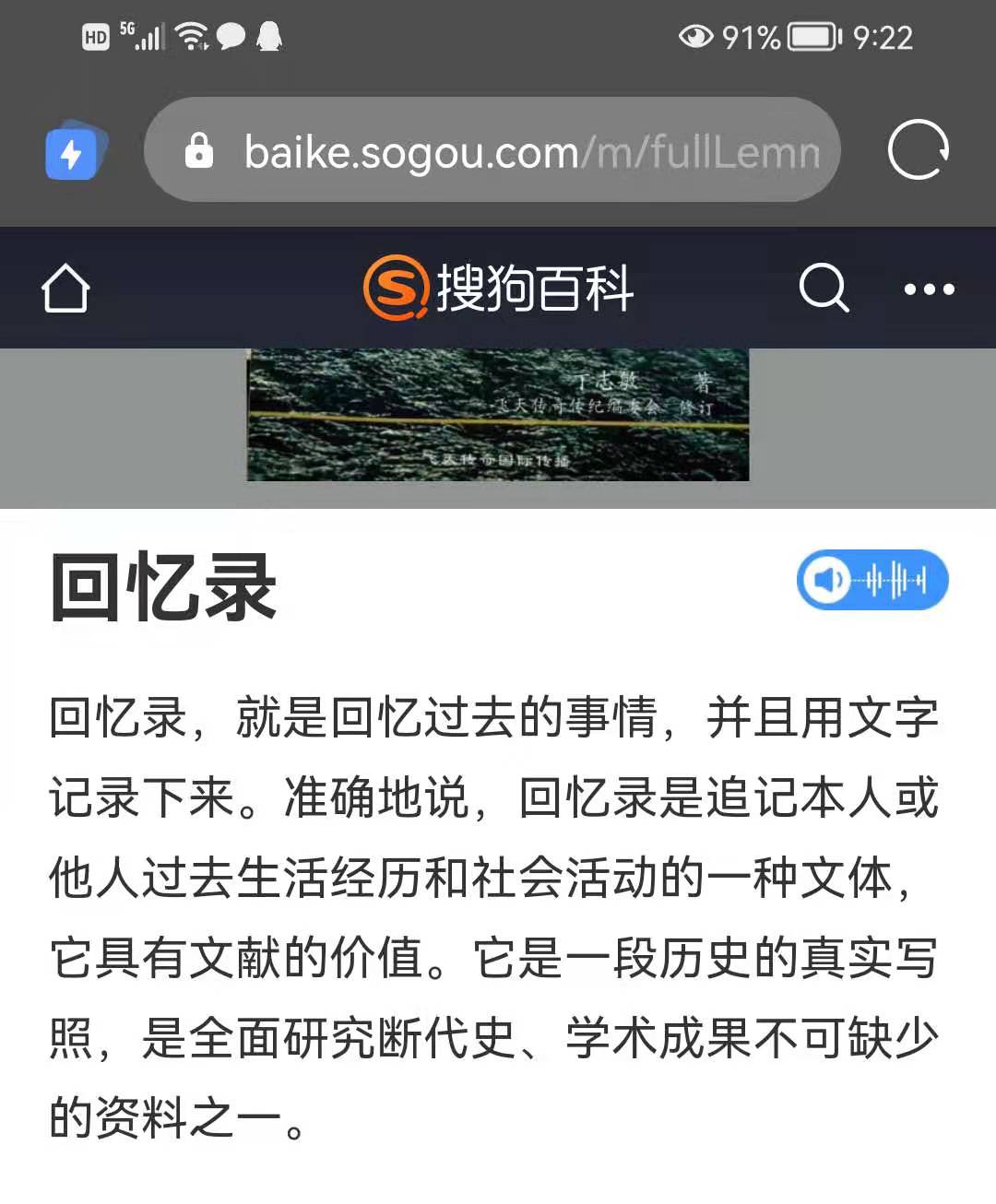This screenshot has height=1204, width=996.
Task: Go to Sogou Baike home
Action: pyautogui.click(x=65, y=289)
